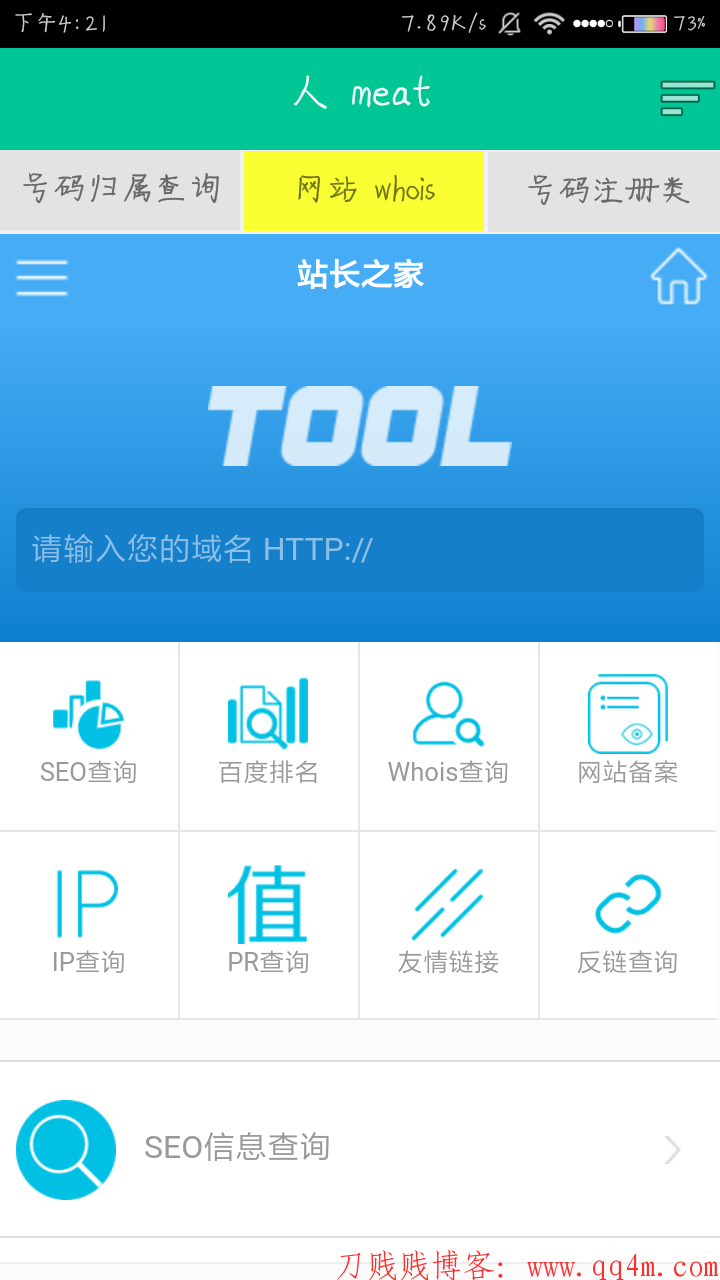
Task: Switch to 号码归属查询 tab
Action: click(120, 190)
